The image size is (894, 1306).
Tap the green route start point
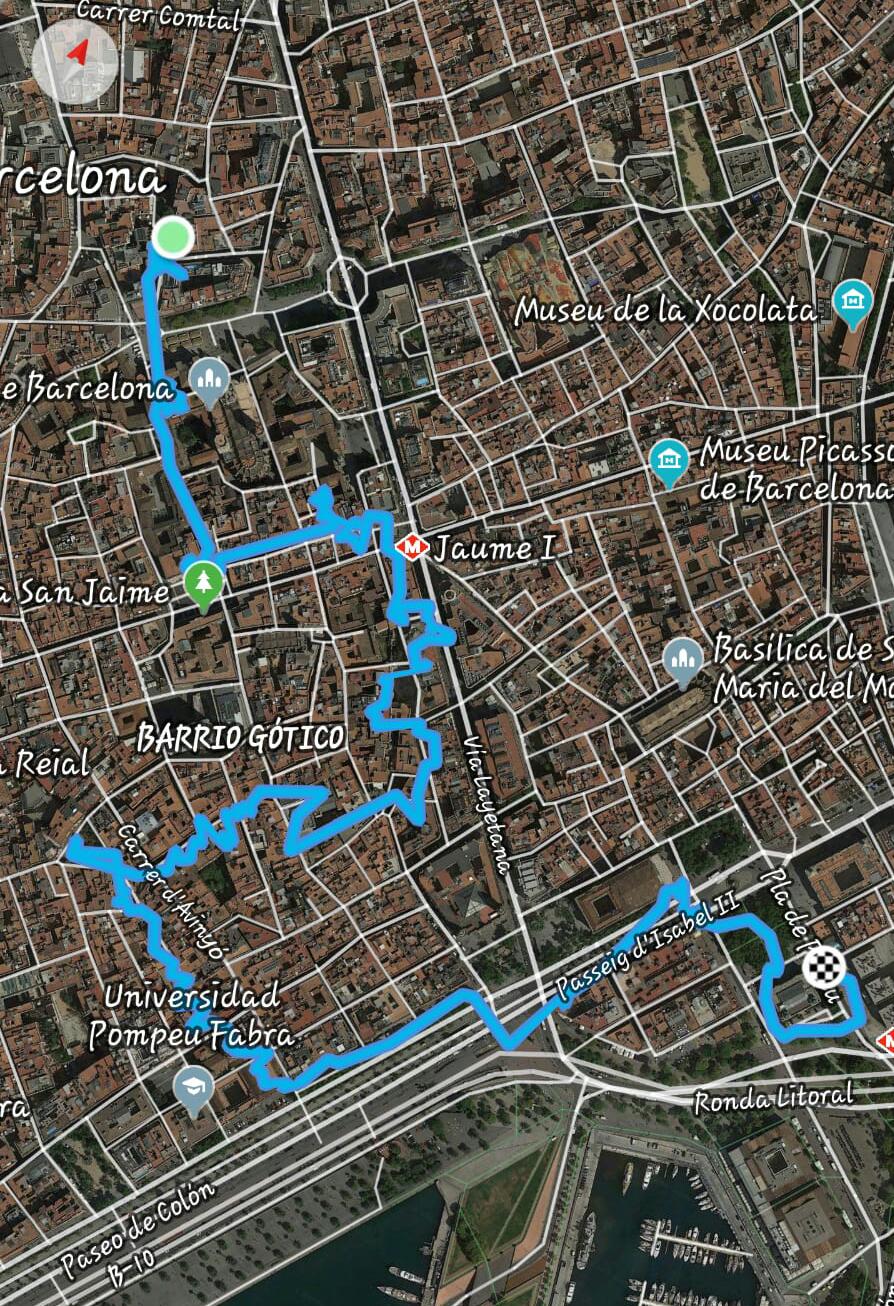click(x=174, y=237)
